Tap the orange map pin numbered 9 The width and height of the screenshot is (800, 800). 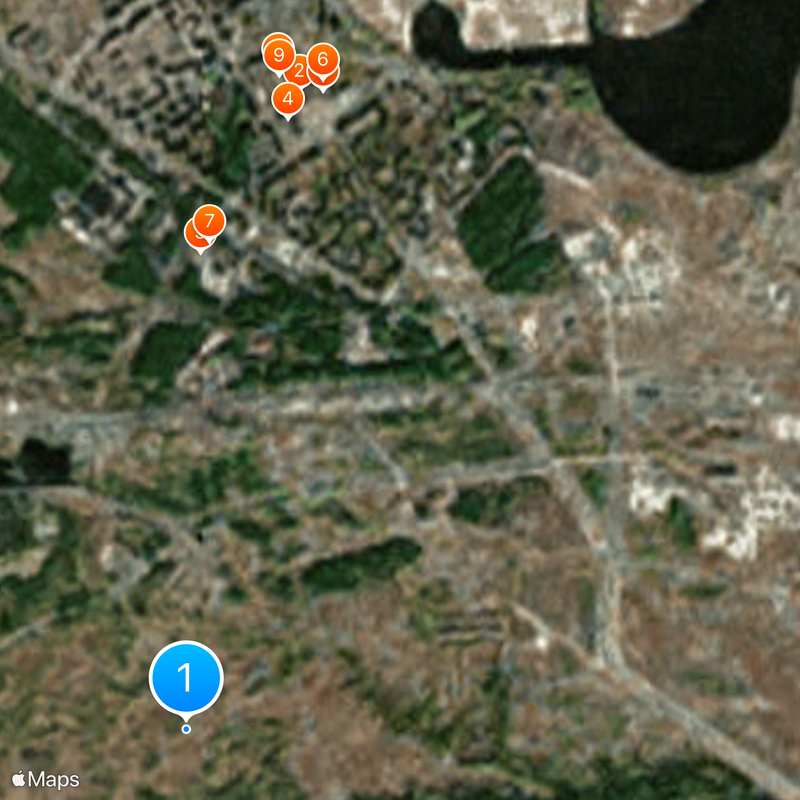point(278,54)
